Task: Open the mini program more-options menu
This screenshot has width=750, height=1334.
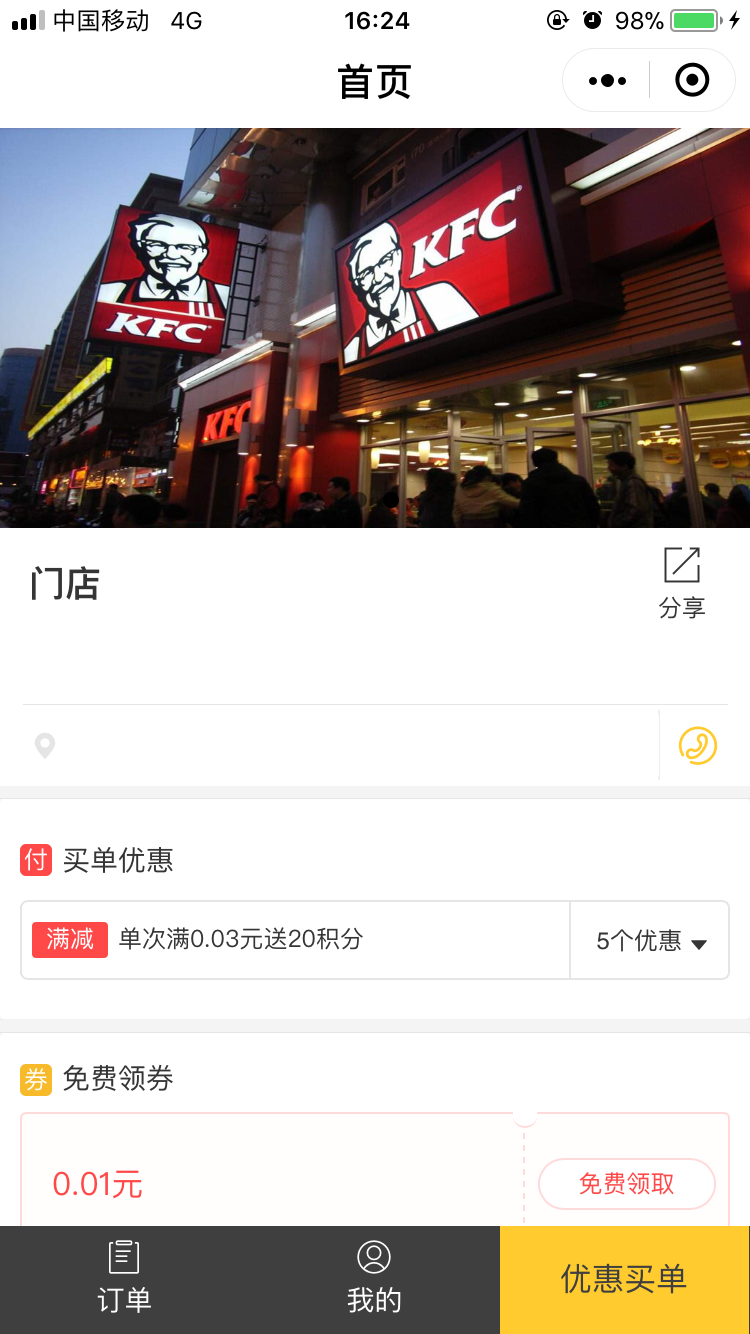Action: pyautogui.click(x=607, y=81)
